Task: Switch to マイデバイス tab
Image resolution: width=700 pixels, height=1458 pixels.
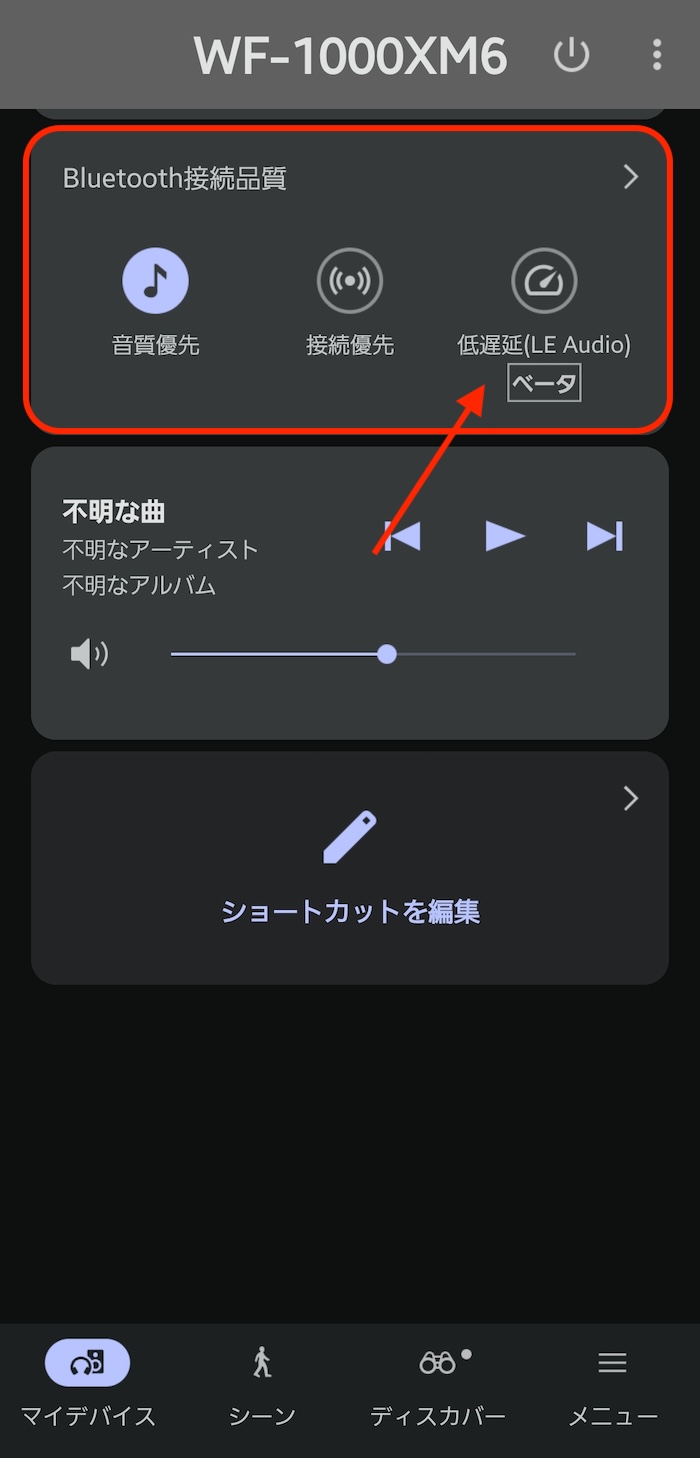Action: click(88, 1385)
